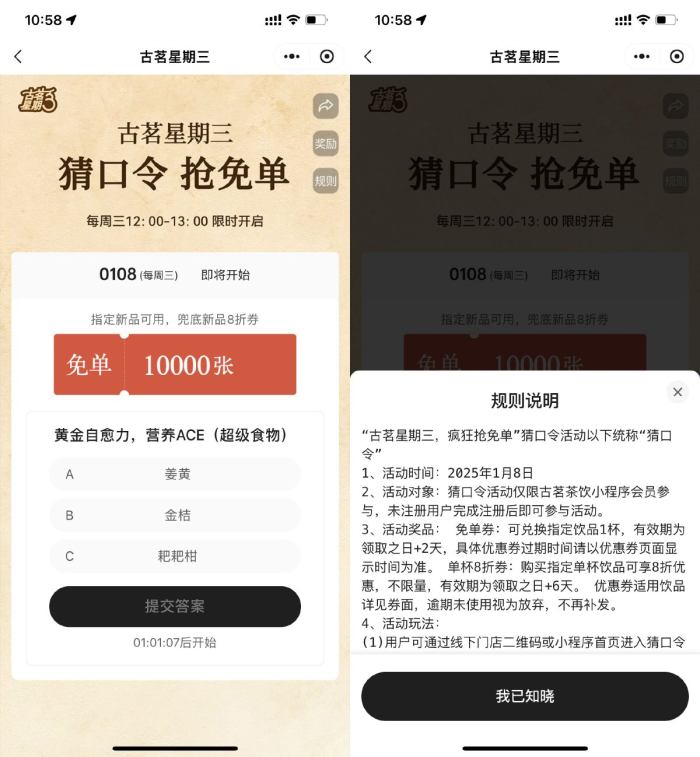This screenshot has width=700, height=757.
Task: Open the 奖励 rewards page
Action: point(326,143)
